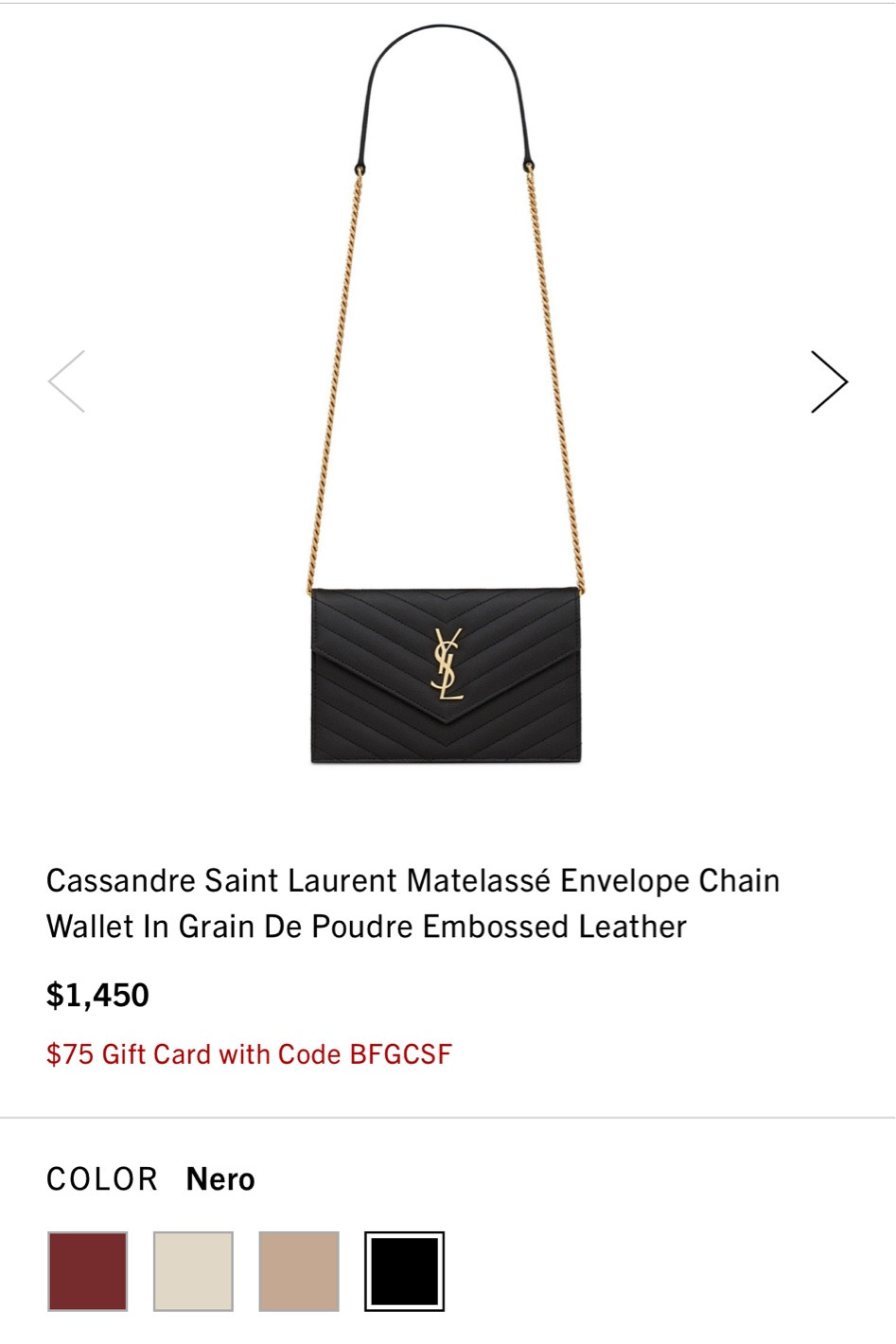Click the red promotional gift card text
896x1344 pixels.
tap(249, 1053)
